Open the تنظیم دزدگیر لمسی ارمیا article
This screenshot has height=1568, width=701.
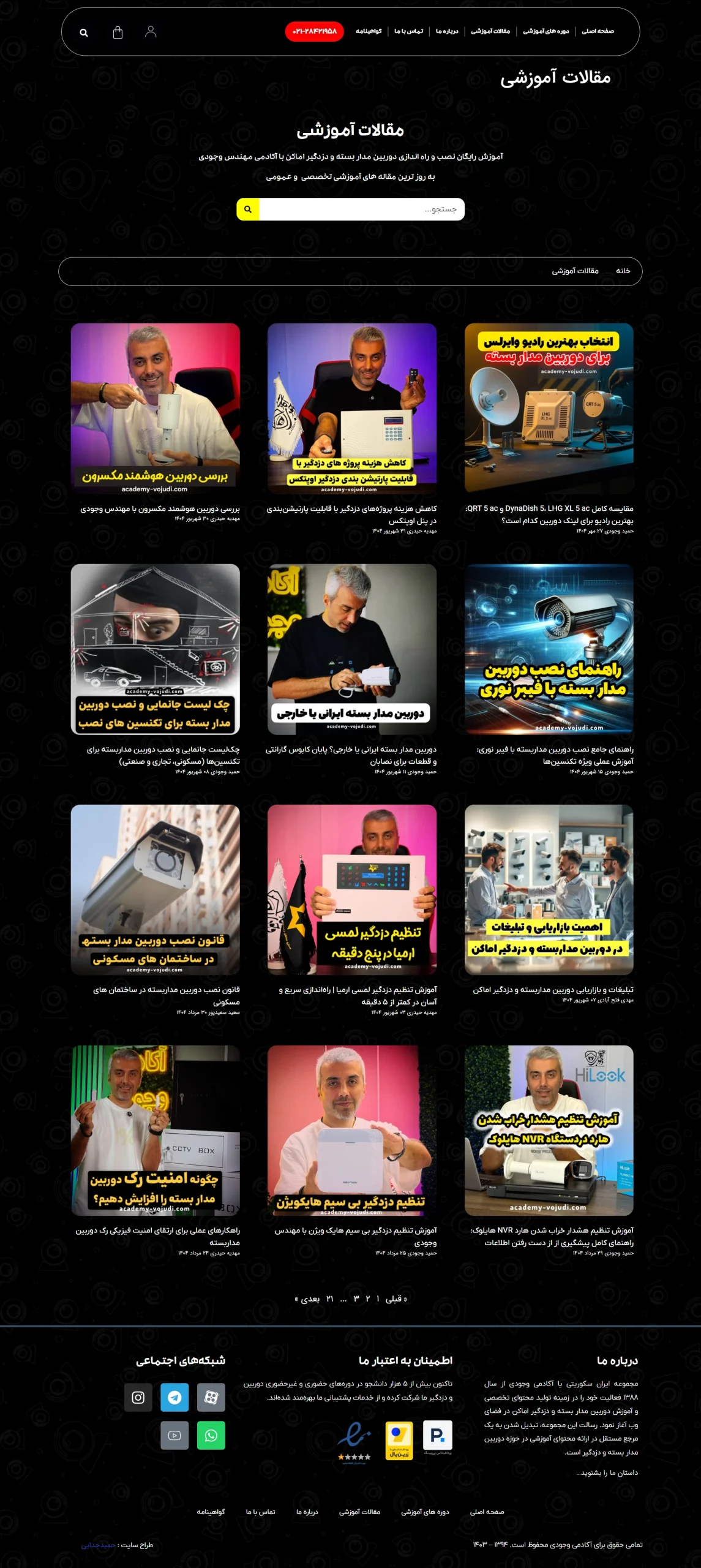(351, 889)
